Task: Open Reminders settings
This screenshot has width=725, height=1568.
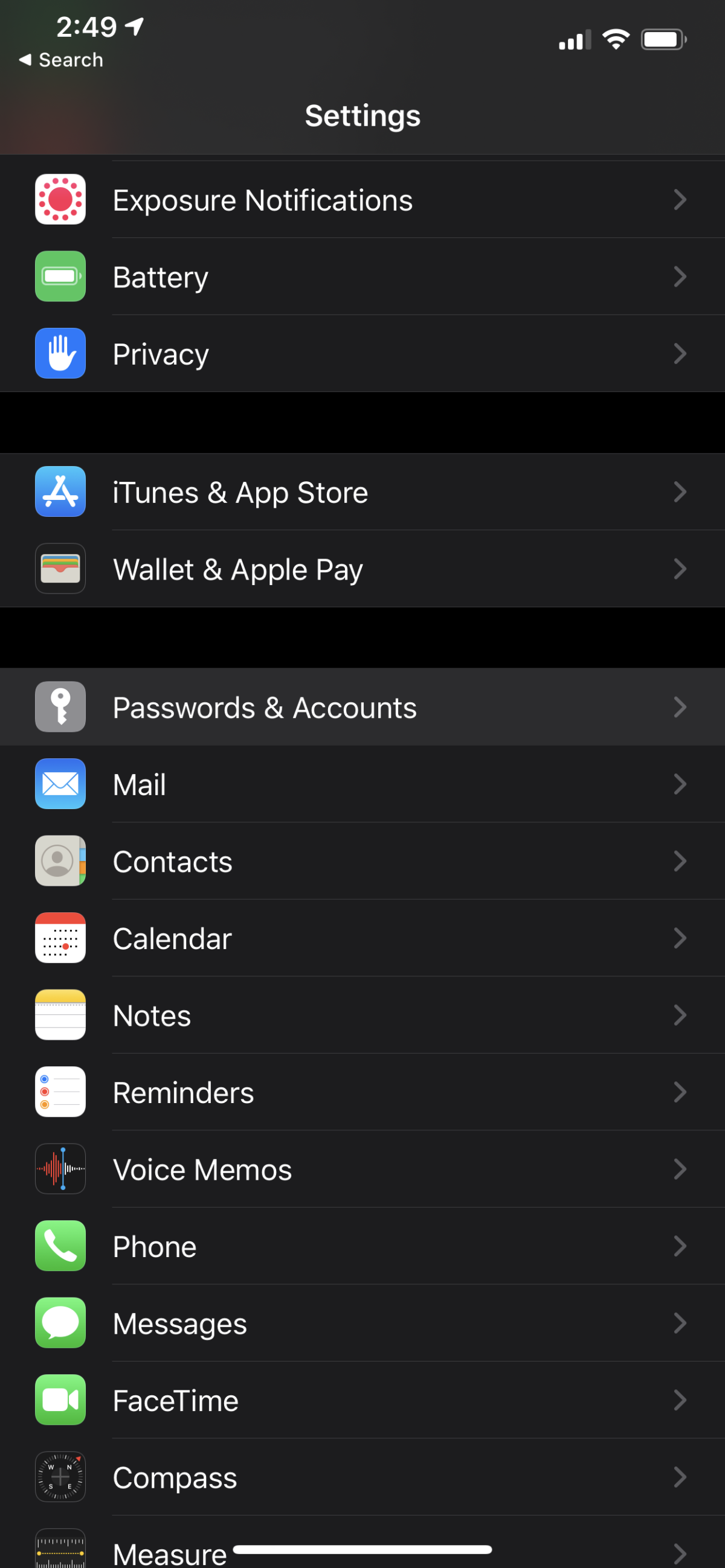Action: 362,1092
